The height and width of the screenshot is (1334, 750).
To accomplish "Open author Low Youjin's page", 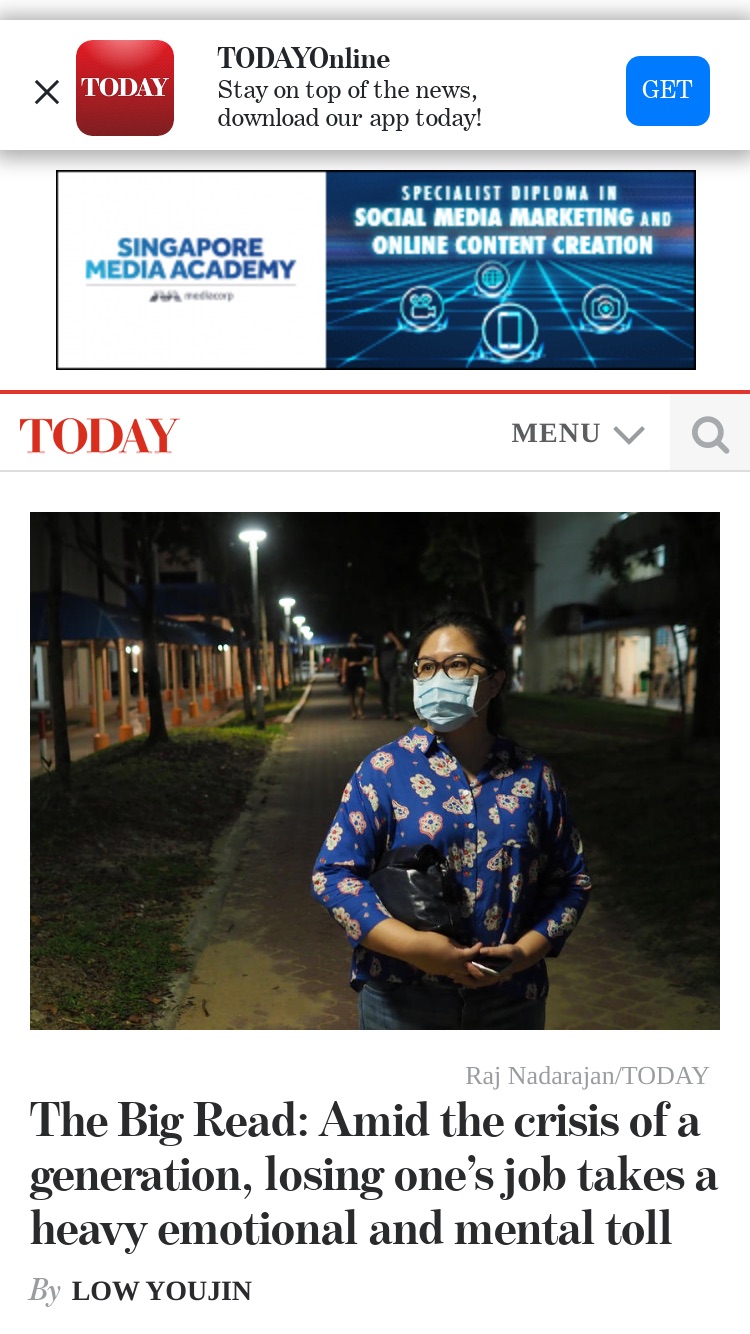I will [161, 1291].
